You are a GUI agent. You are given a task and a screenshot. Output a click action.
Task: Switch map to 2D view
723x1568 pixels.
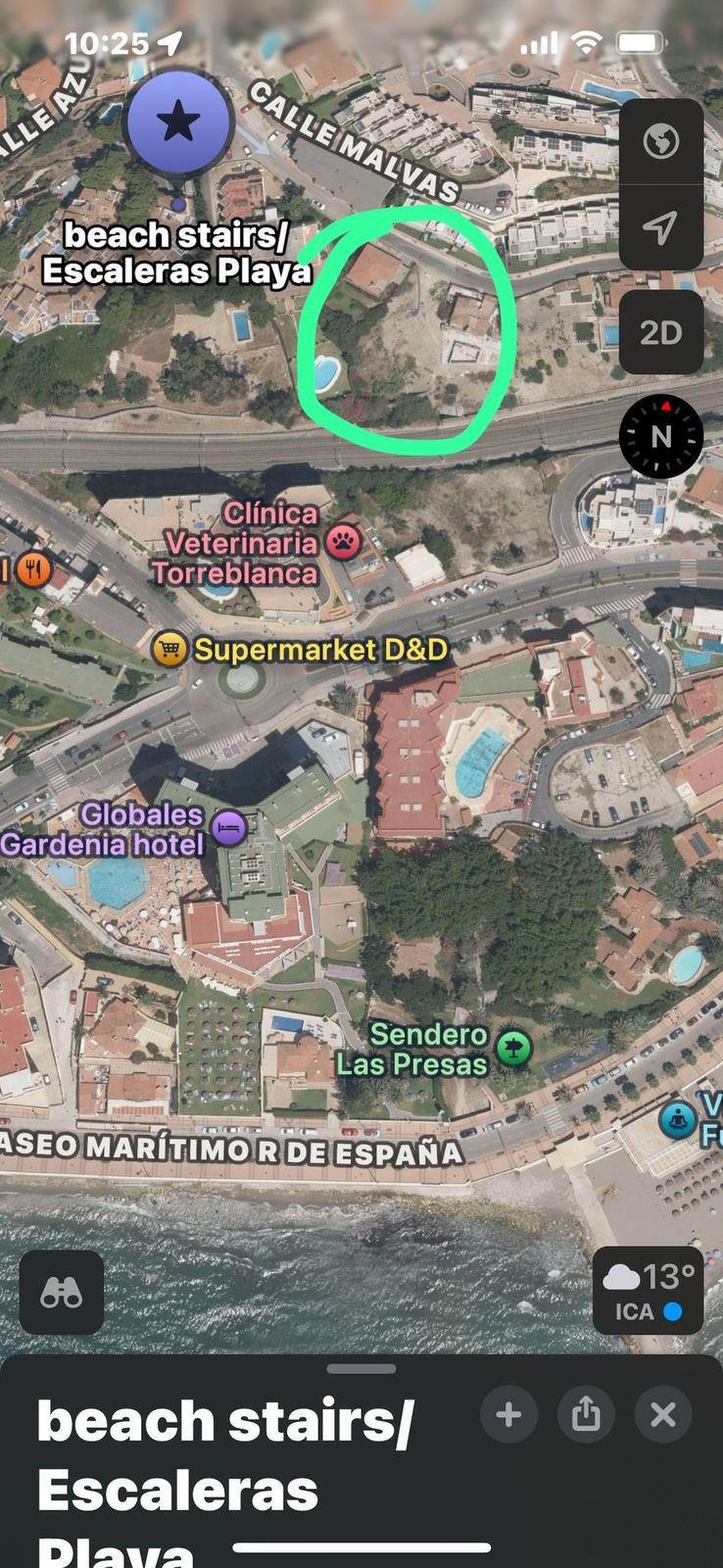[x=661, y=332]
